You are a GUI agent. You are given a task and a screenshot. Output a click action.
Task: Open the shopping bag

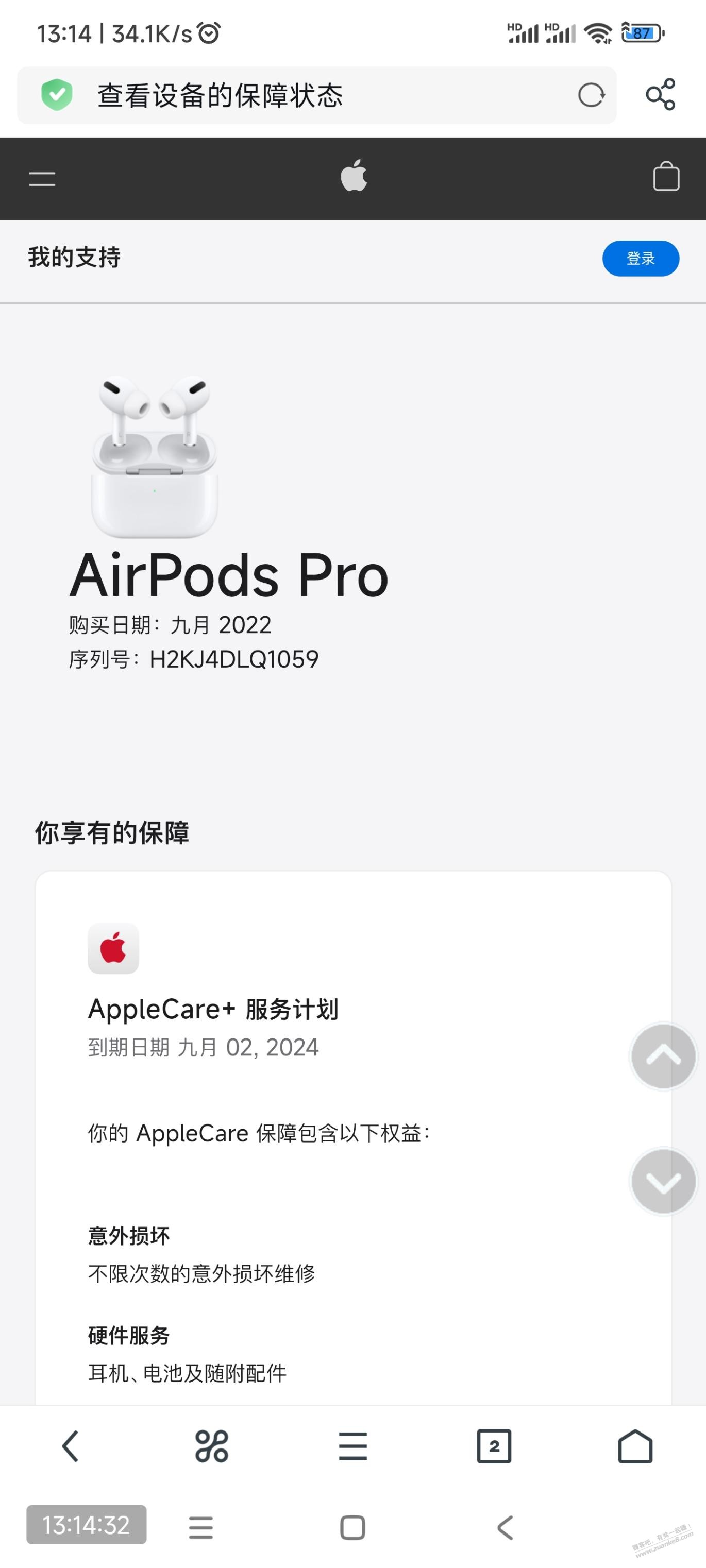tap(666, 177)
